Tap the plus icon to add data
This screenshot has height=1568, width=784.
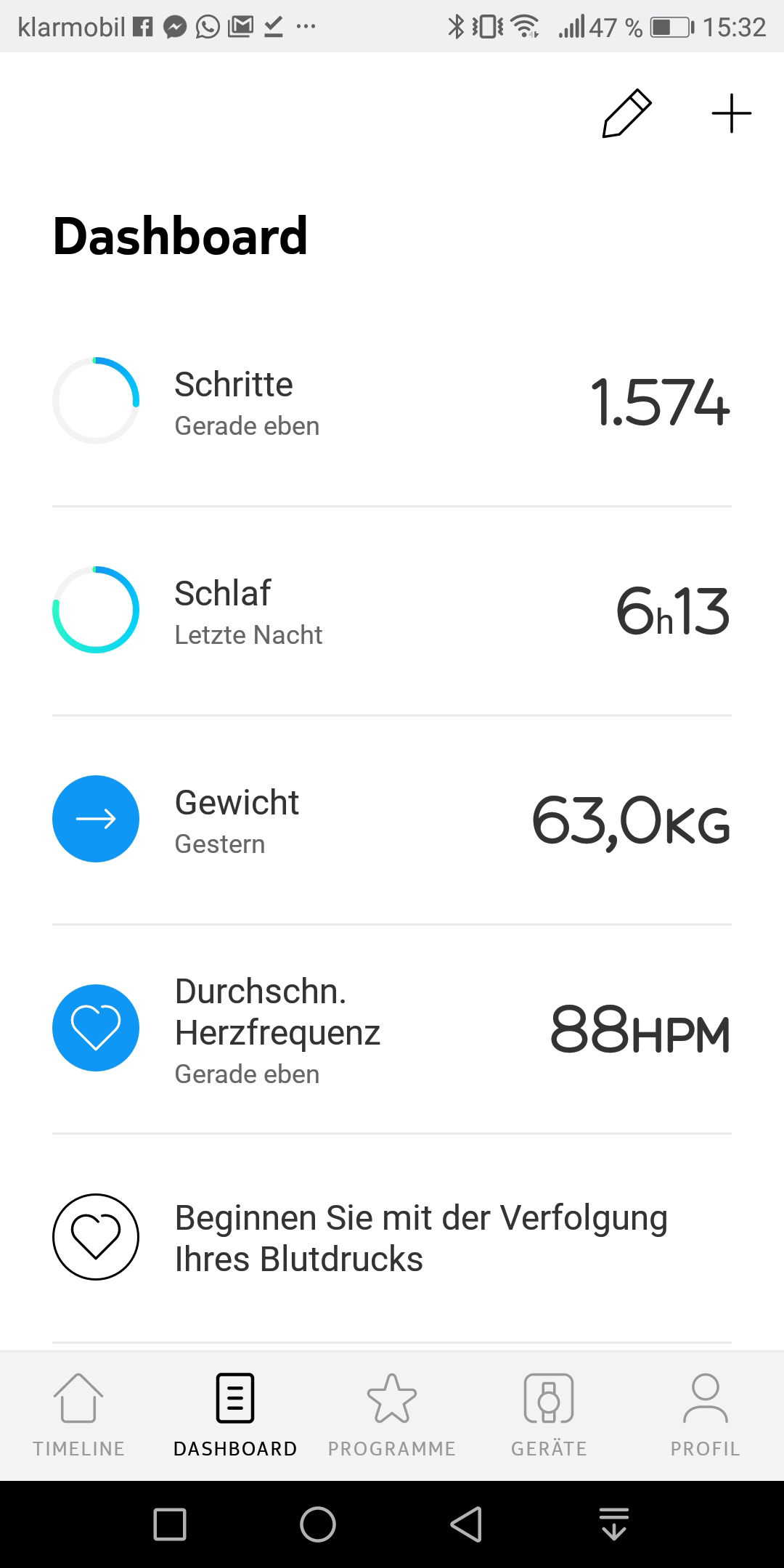click(x=731, y=114)
